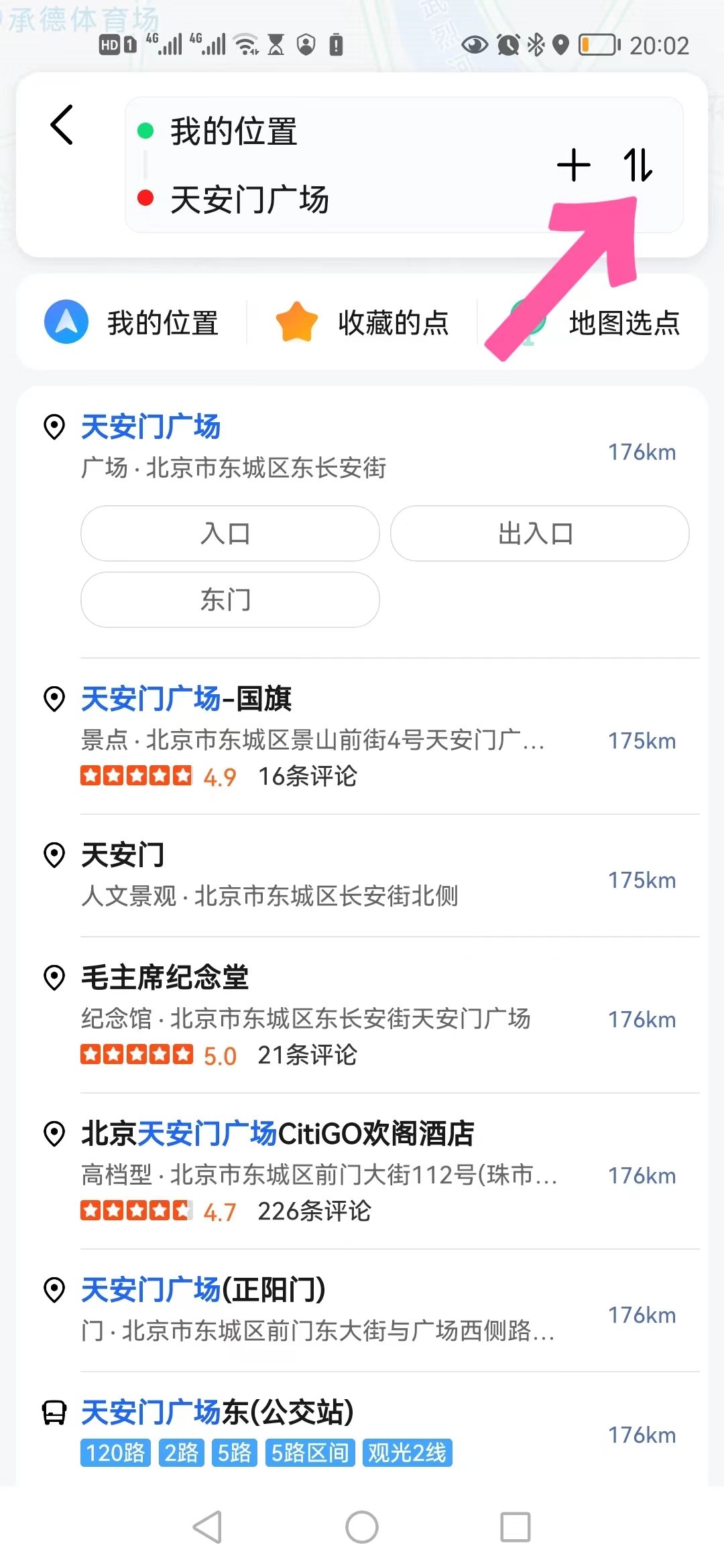The image size is (724, 1568).
Task: Tap the pin icon beside 天安门
Action: click(x=54, y=854)
